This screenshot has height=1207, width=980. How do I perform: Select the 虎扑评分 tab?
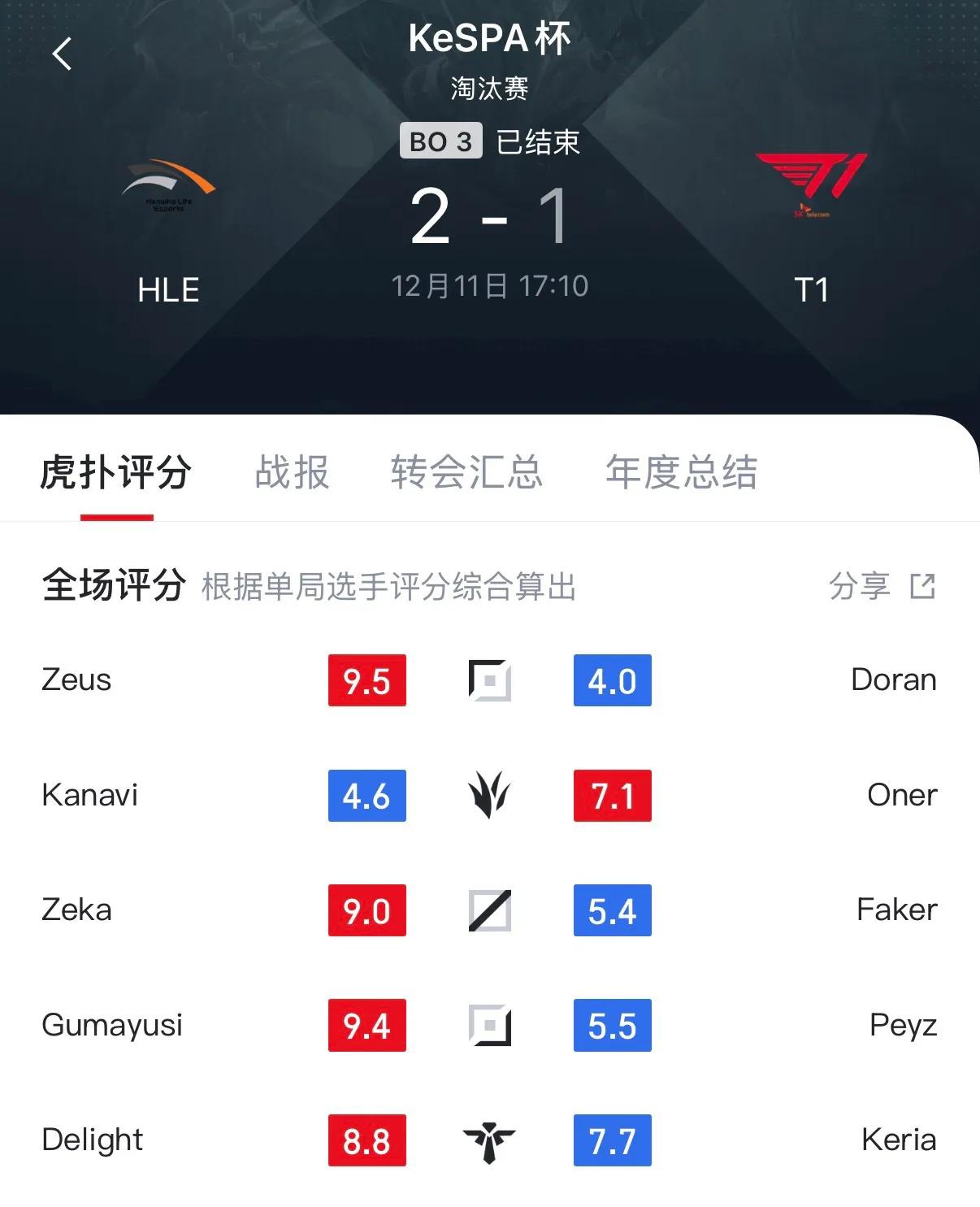116,472
